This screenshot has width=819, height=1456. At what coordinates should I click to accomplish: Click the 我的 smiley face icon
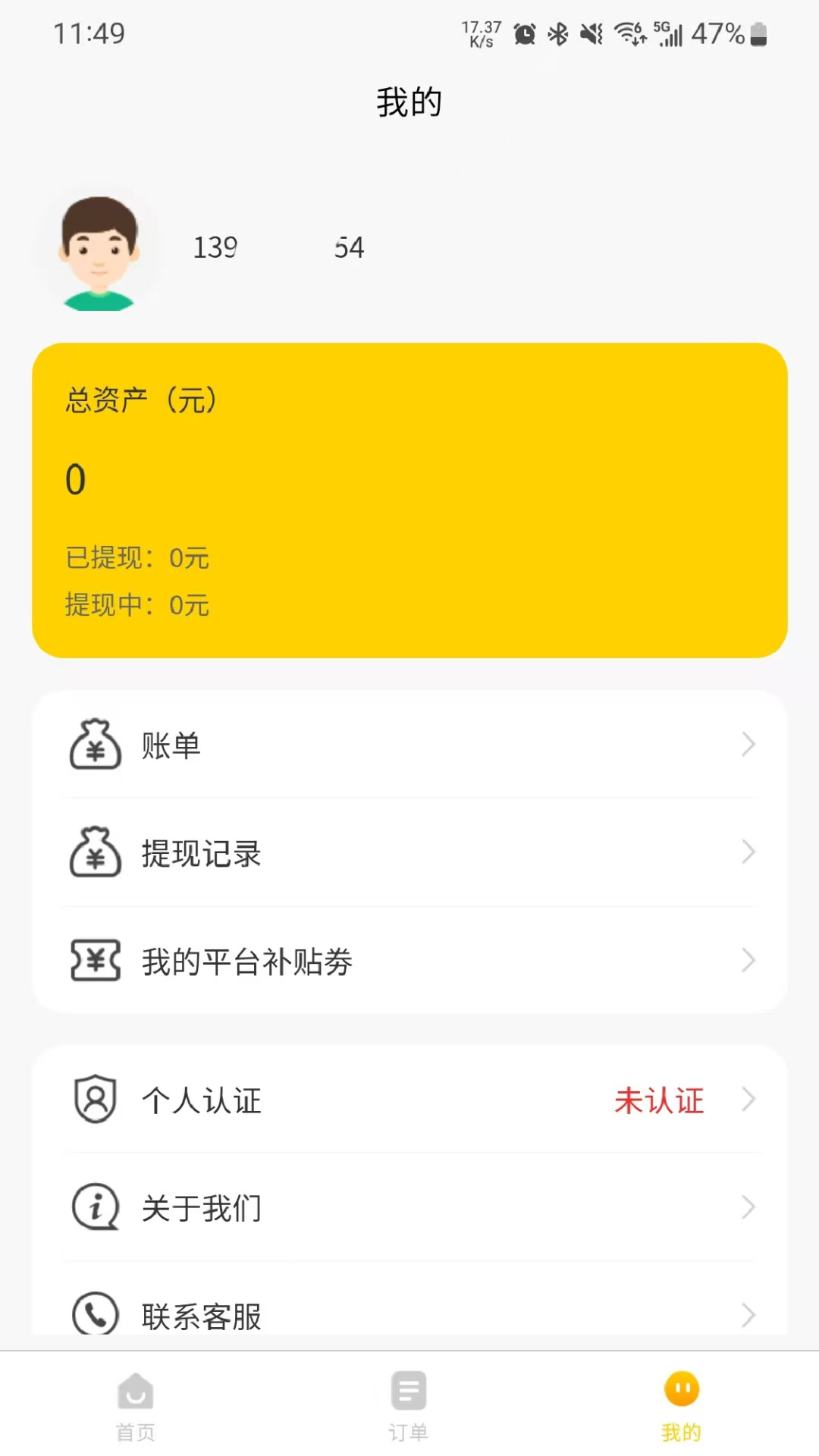coord(681,1388)
